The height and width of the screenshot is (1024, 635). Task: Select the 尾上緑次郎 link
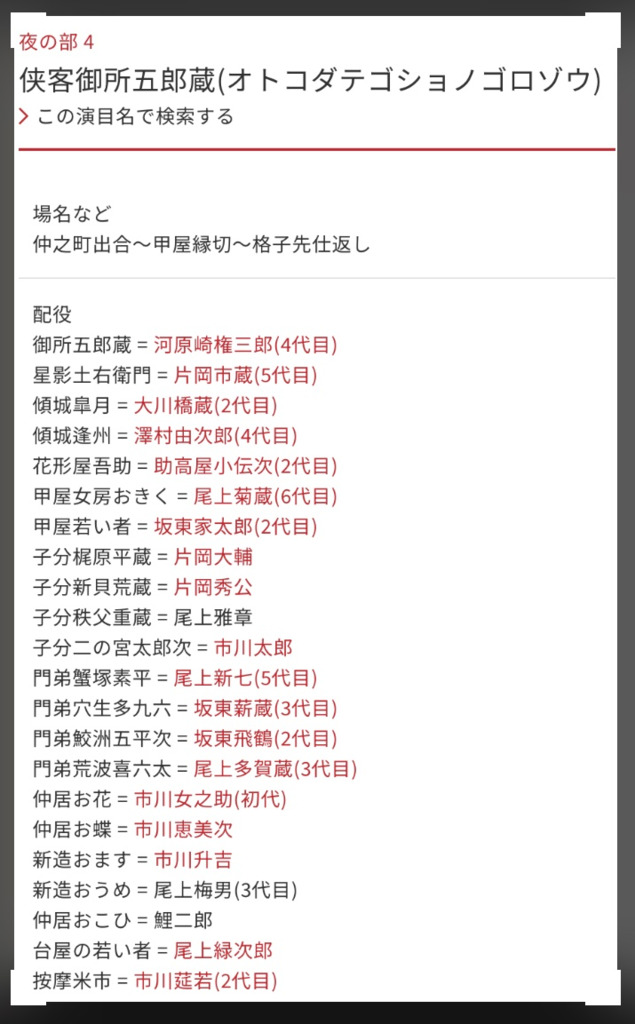click(x=223, y=951)
